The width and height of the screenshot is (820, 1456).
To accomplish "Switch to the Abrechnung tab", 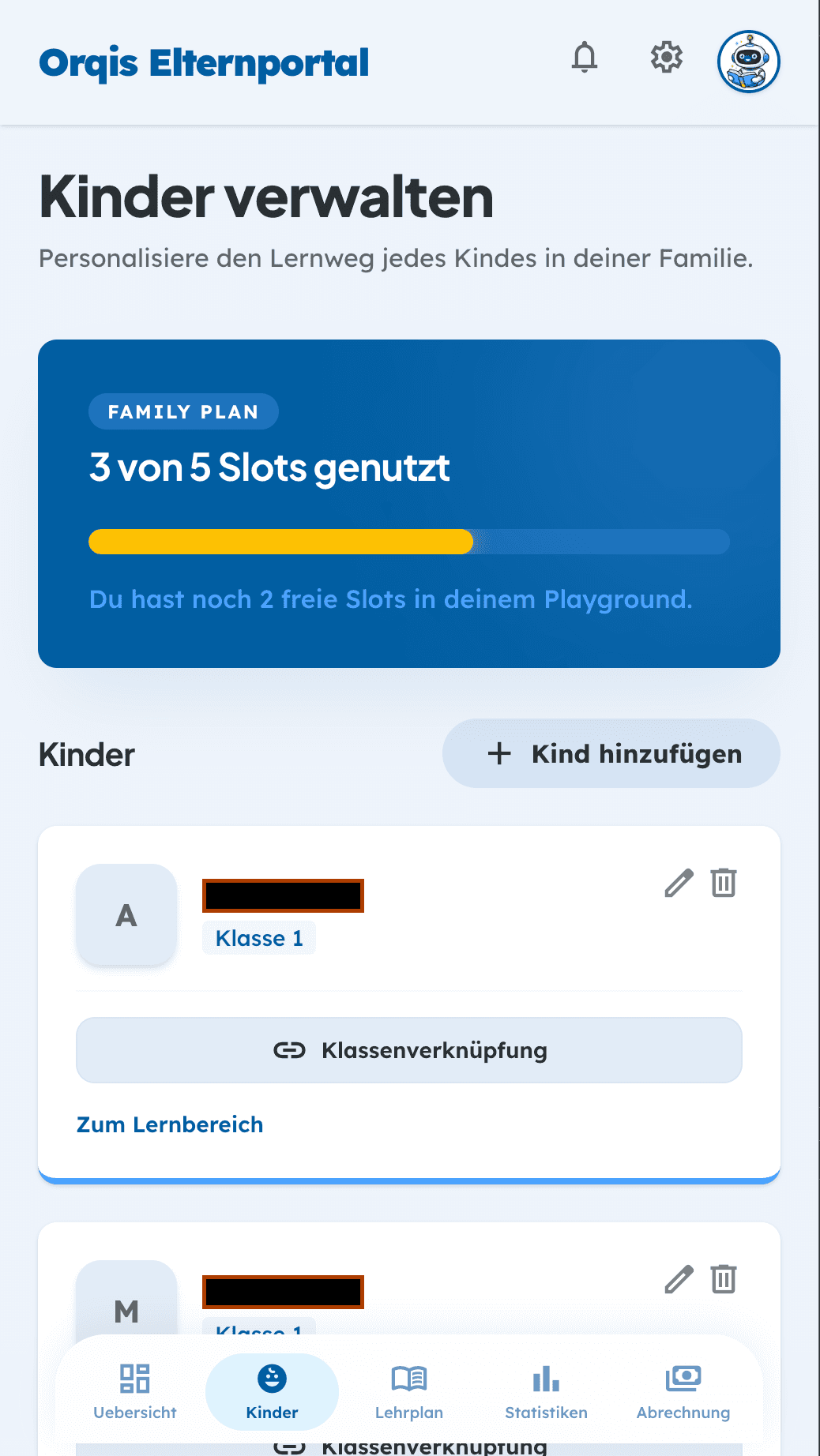I will click(x=683, y=1392).
